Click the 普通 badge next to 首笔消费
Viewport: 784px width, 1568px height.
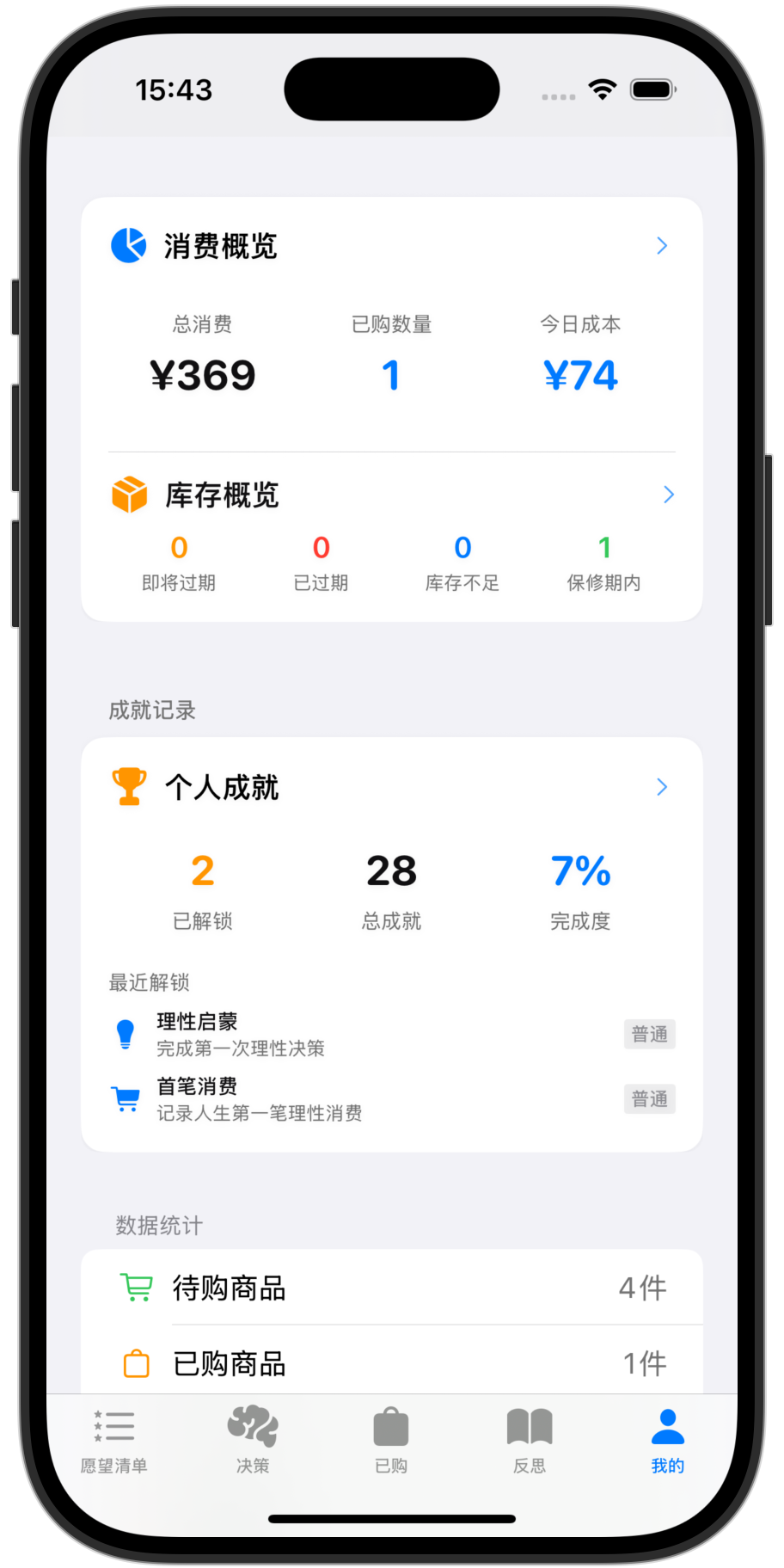coord(649,1099)
